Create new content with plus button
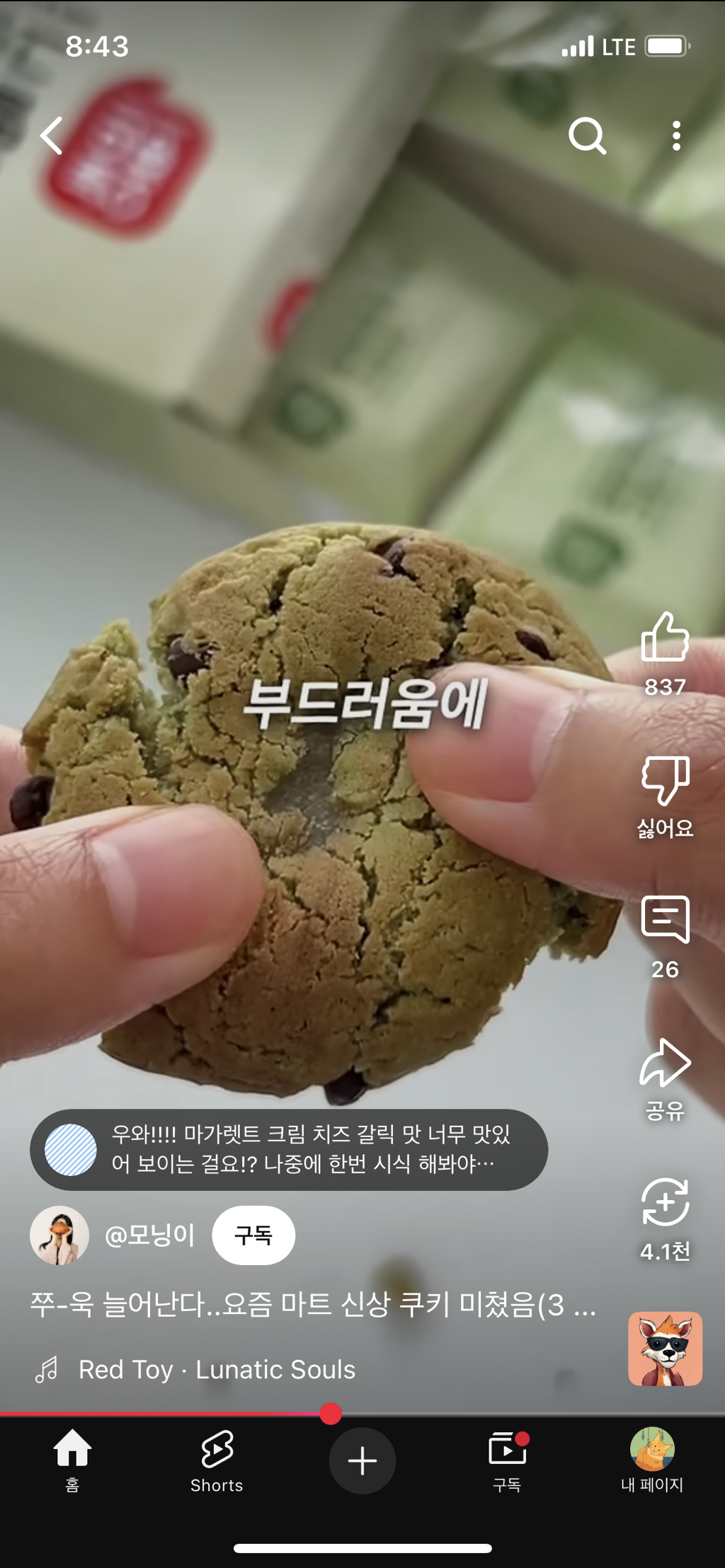Viewport: 725px width, 1568px height. point(362,1460)
